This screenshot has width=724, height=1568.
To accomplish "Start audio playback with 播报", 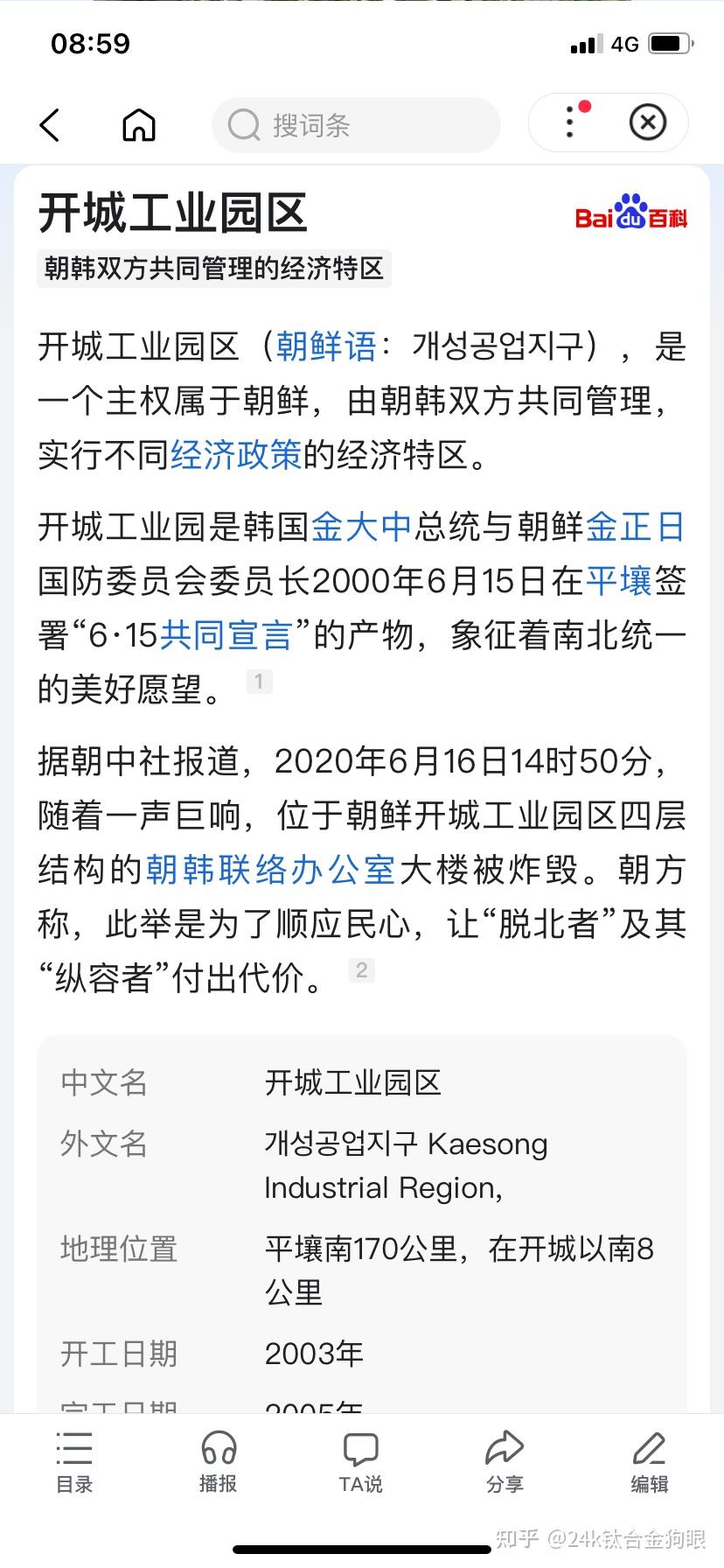I will (218, 1462).
